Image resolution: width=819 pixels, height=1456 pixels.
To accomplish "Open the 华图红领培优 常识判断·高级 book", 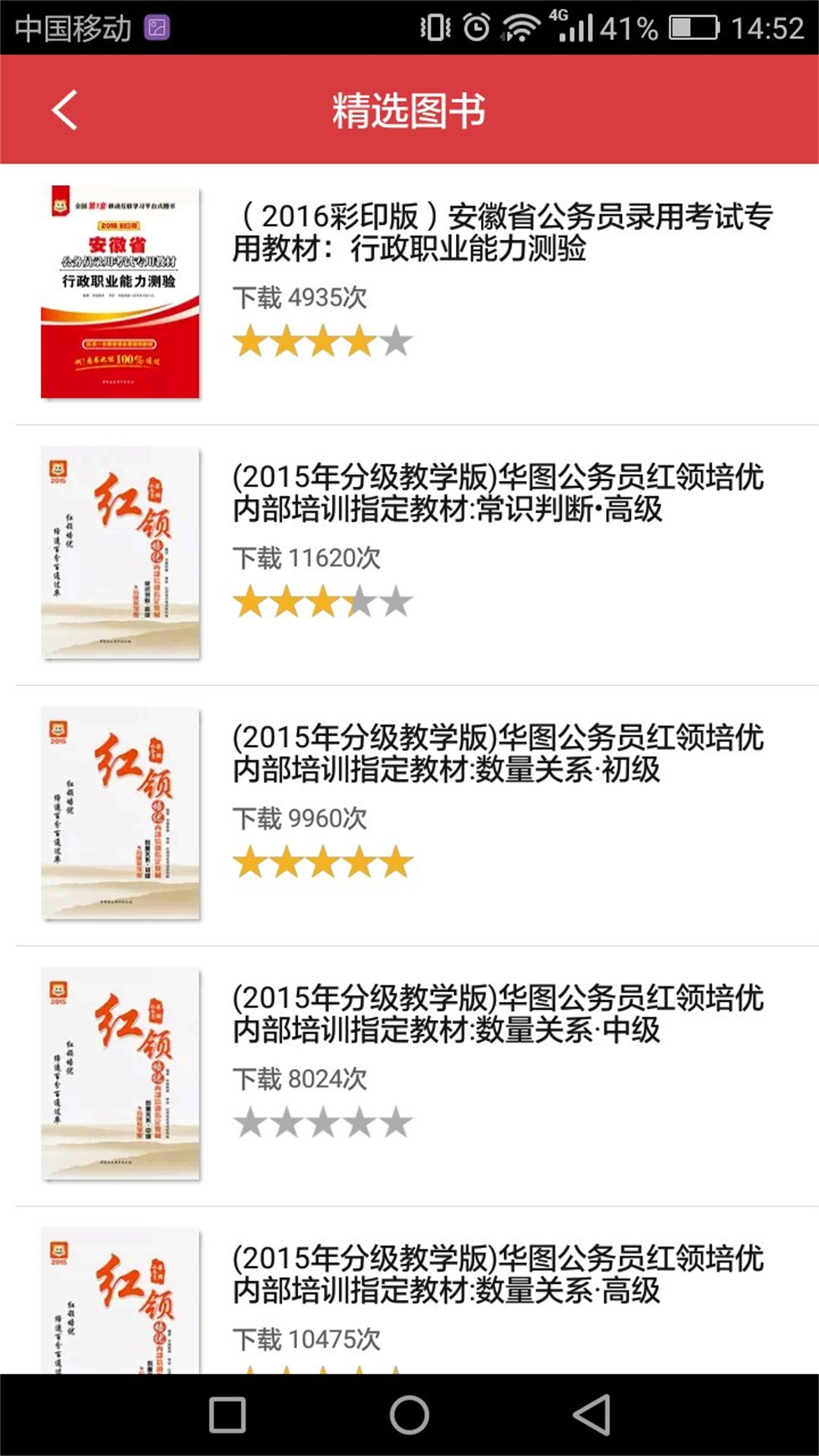I will [x=497, y=493].
